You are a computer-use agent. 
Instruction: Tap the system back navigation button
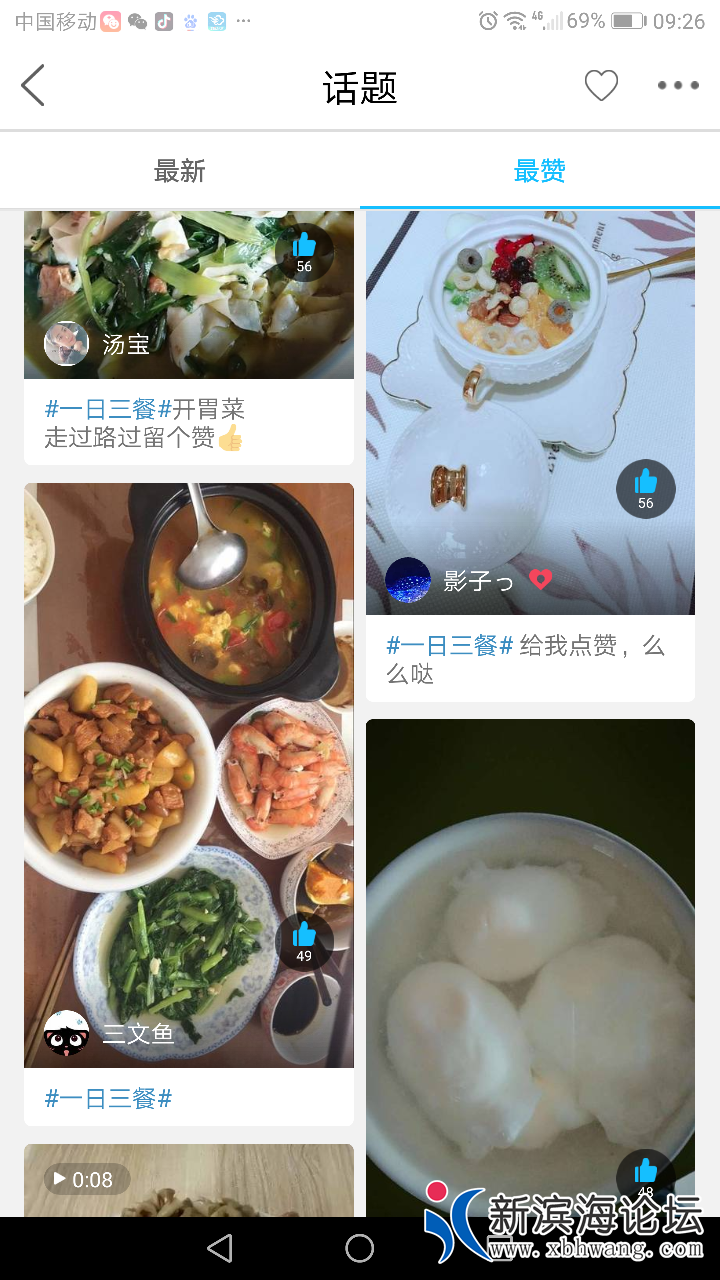pos(220,1248)
